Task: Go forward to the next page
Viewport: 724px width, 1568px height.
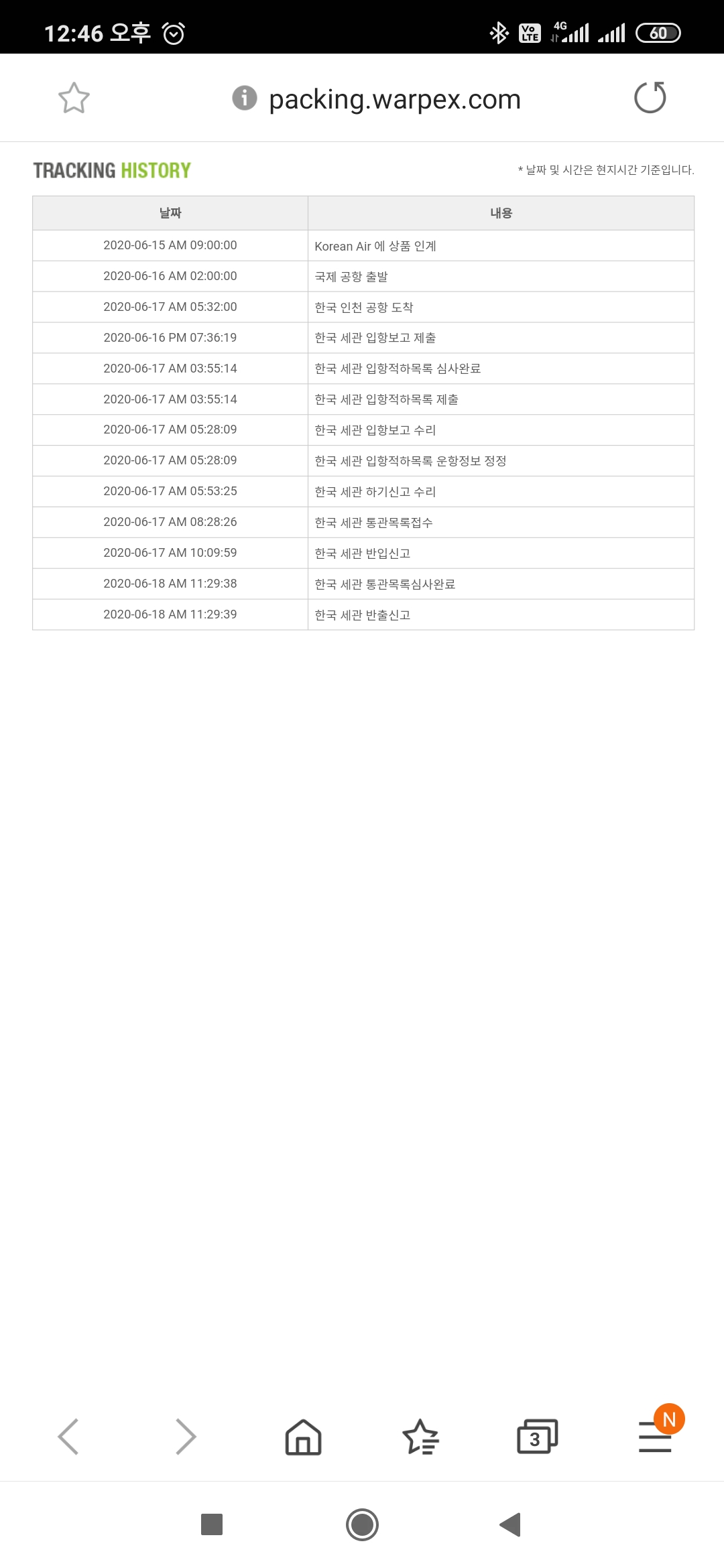Action: [x=186, y=1437]
